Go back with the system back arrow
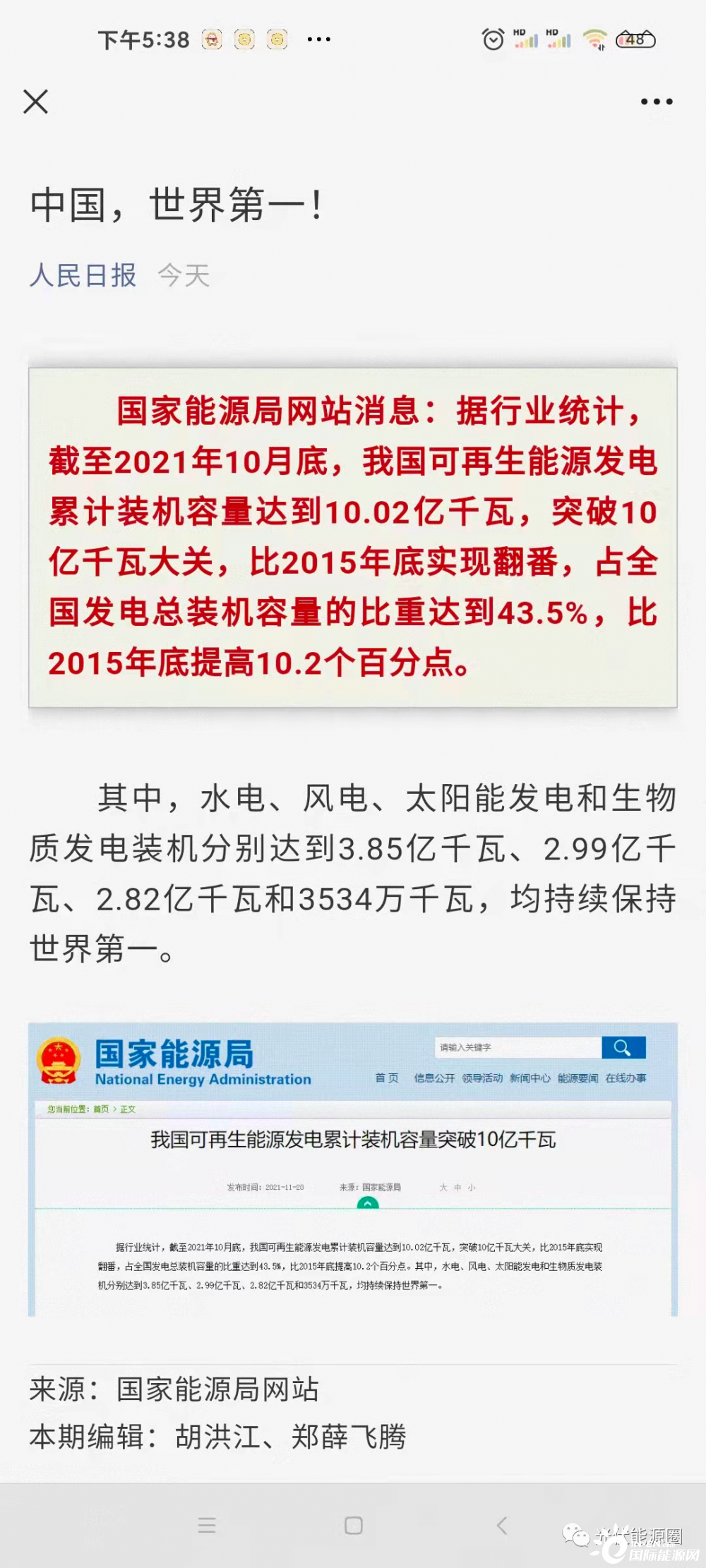706x1568 pixels. pyautogui.click(x=501, y=1525)
